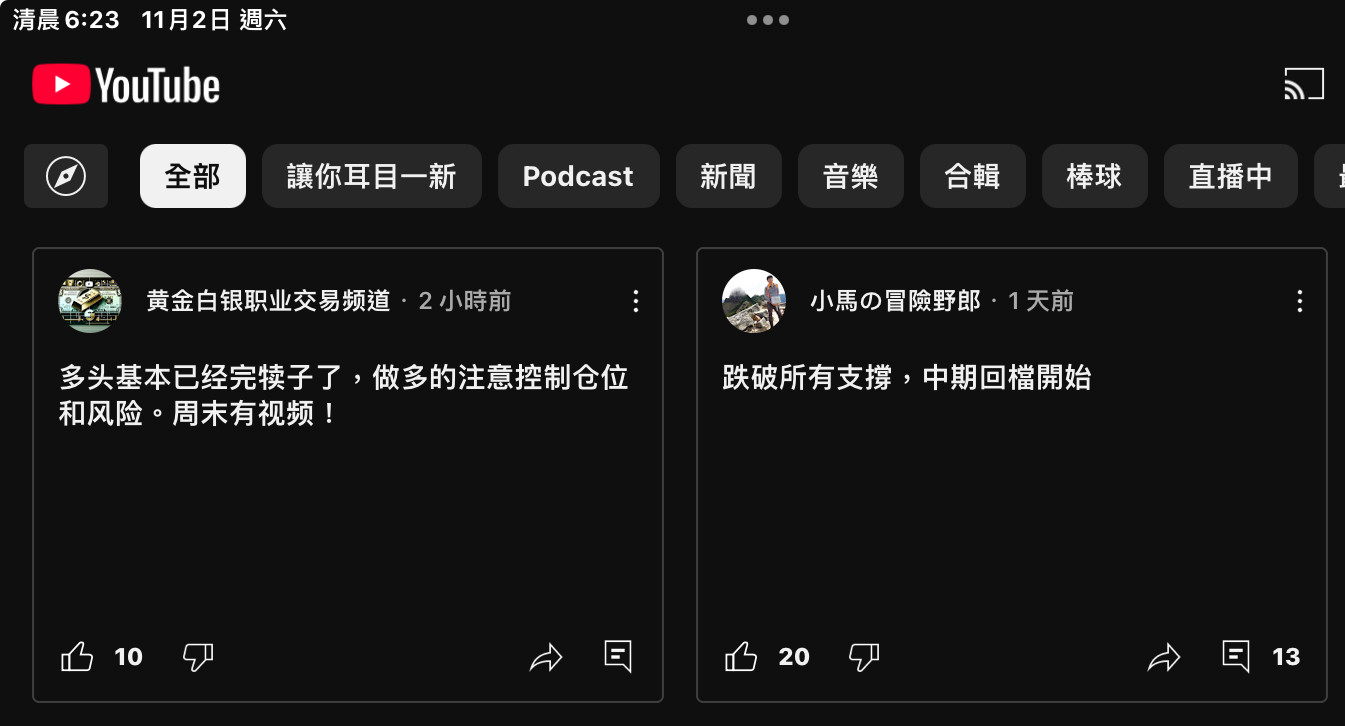Select the 全部 filter chip

point(192,177)
